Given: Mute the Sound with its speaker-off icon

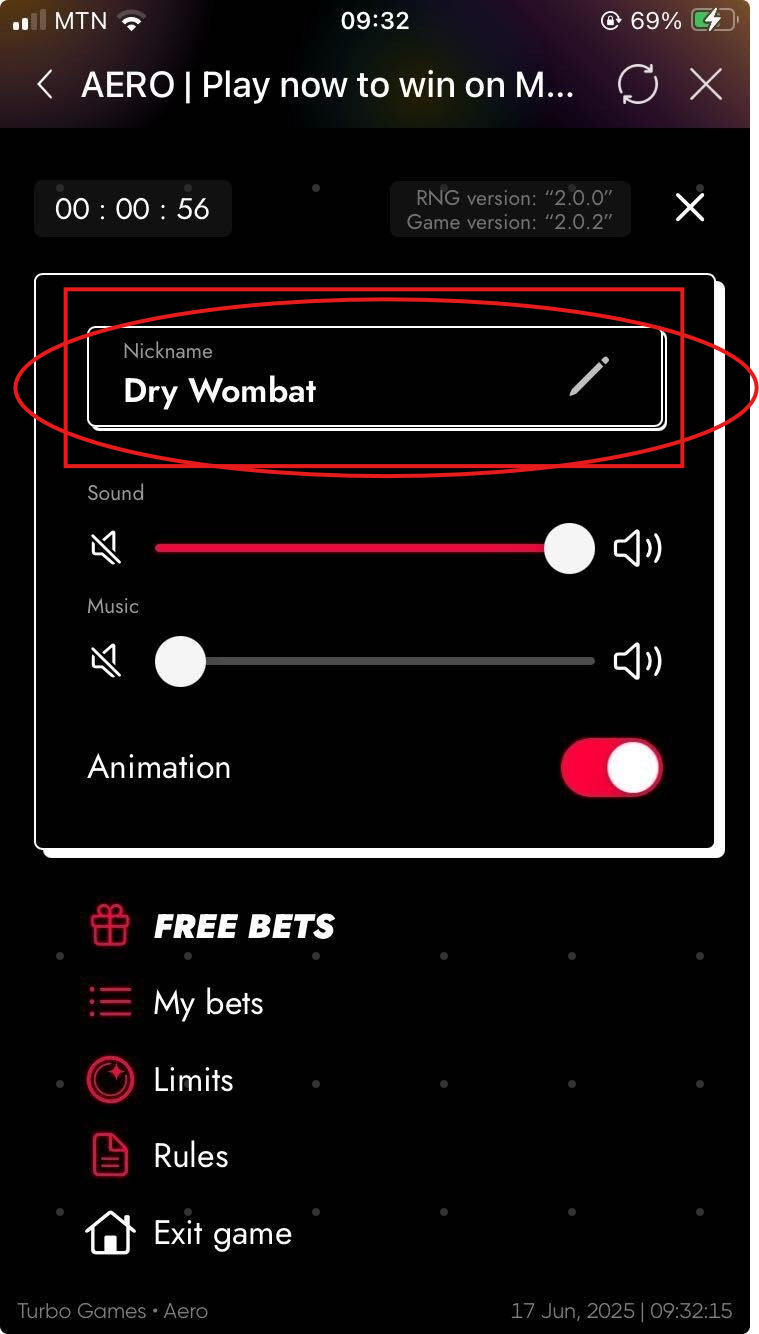Looking at the screenshot, I should point(106,548).
